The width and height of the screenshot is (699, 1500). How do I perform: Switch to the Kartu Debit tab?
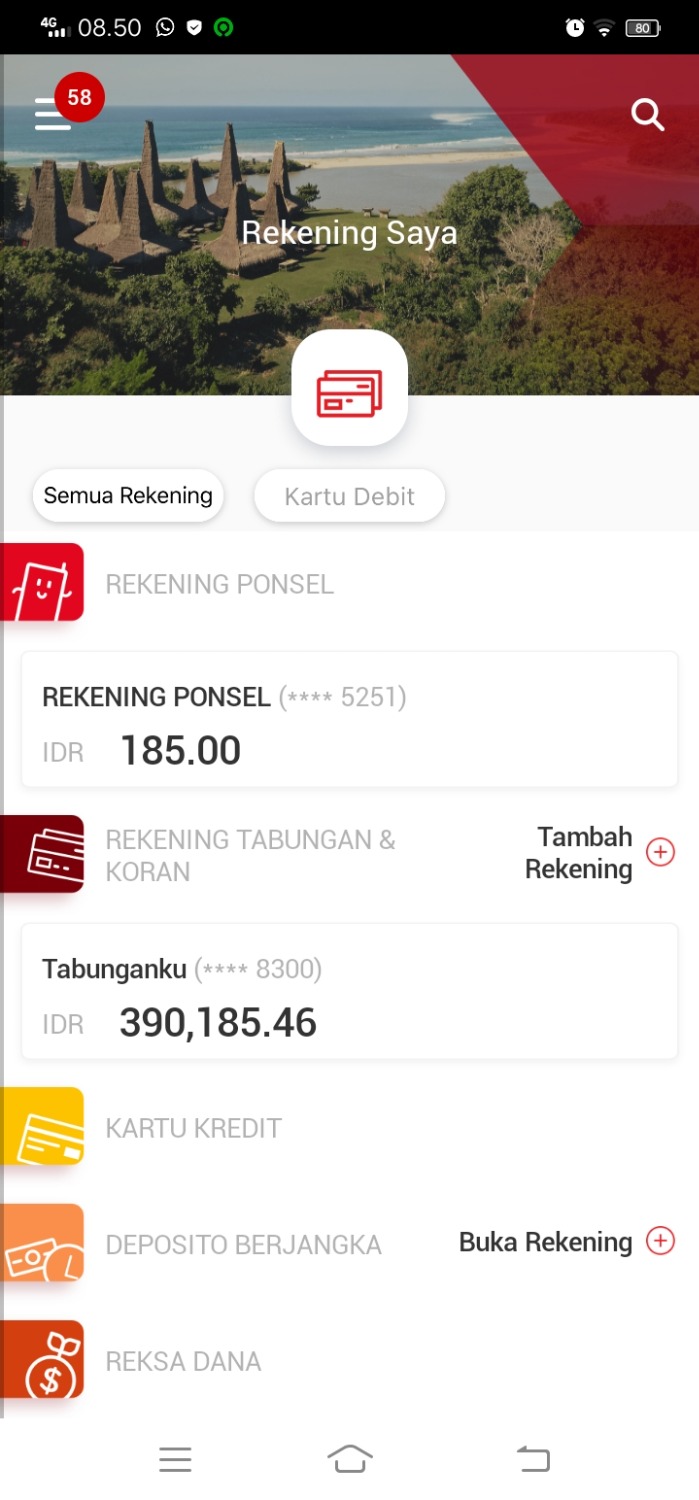349,497
